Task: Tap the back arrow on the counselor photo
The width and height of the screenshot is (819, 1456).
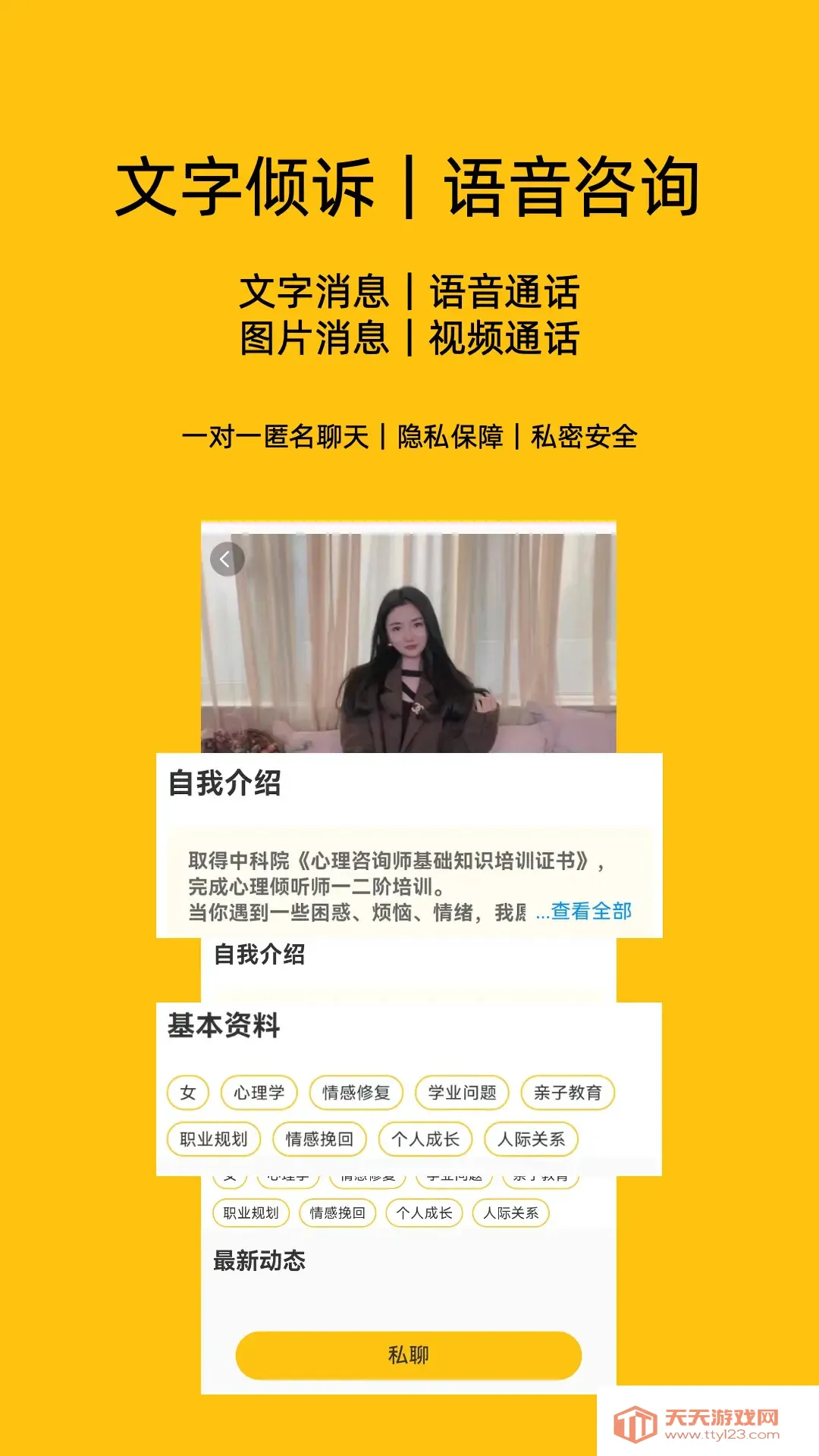Action: click(227, 558)
